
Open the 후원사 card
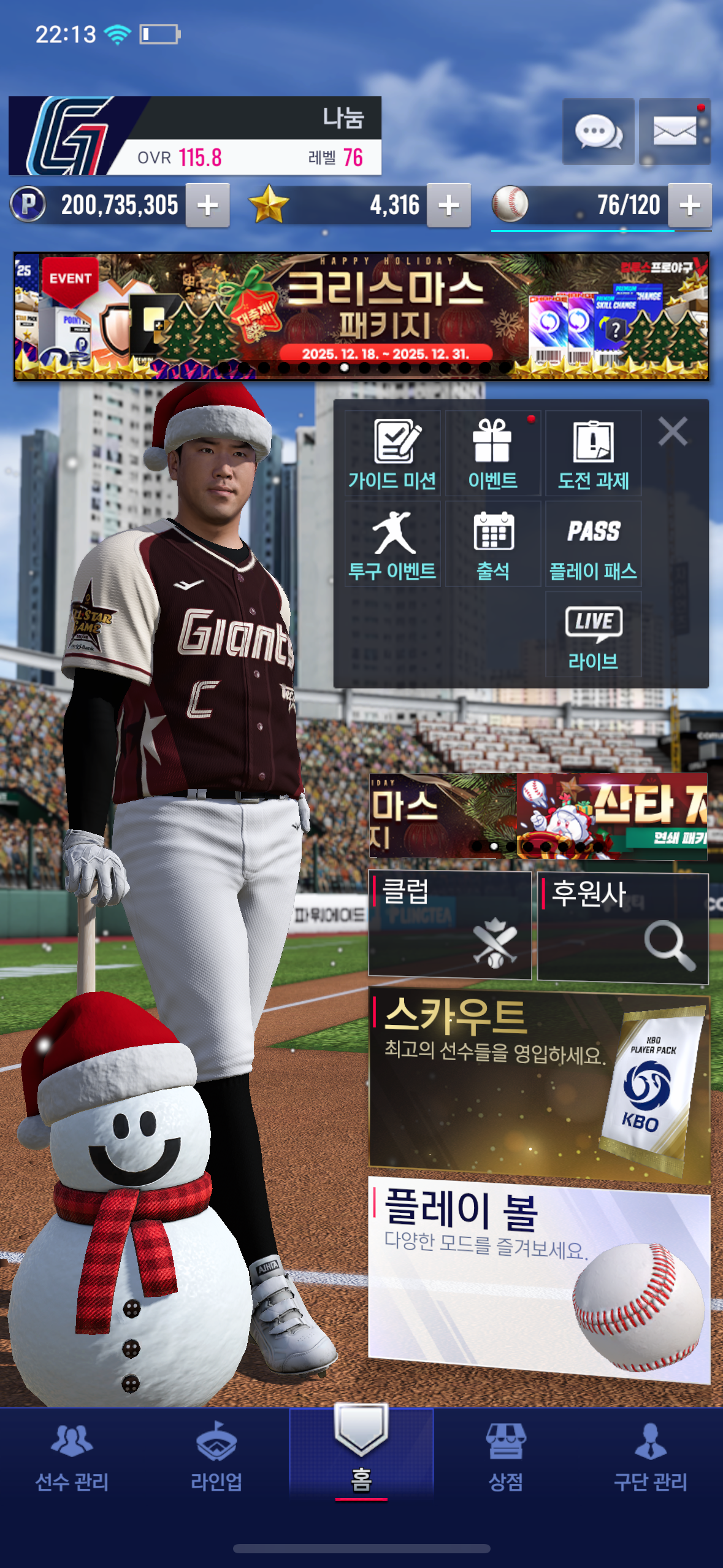tap(622, 928)
